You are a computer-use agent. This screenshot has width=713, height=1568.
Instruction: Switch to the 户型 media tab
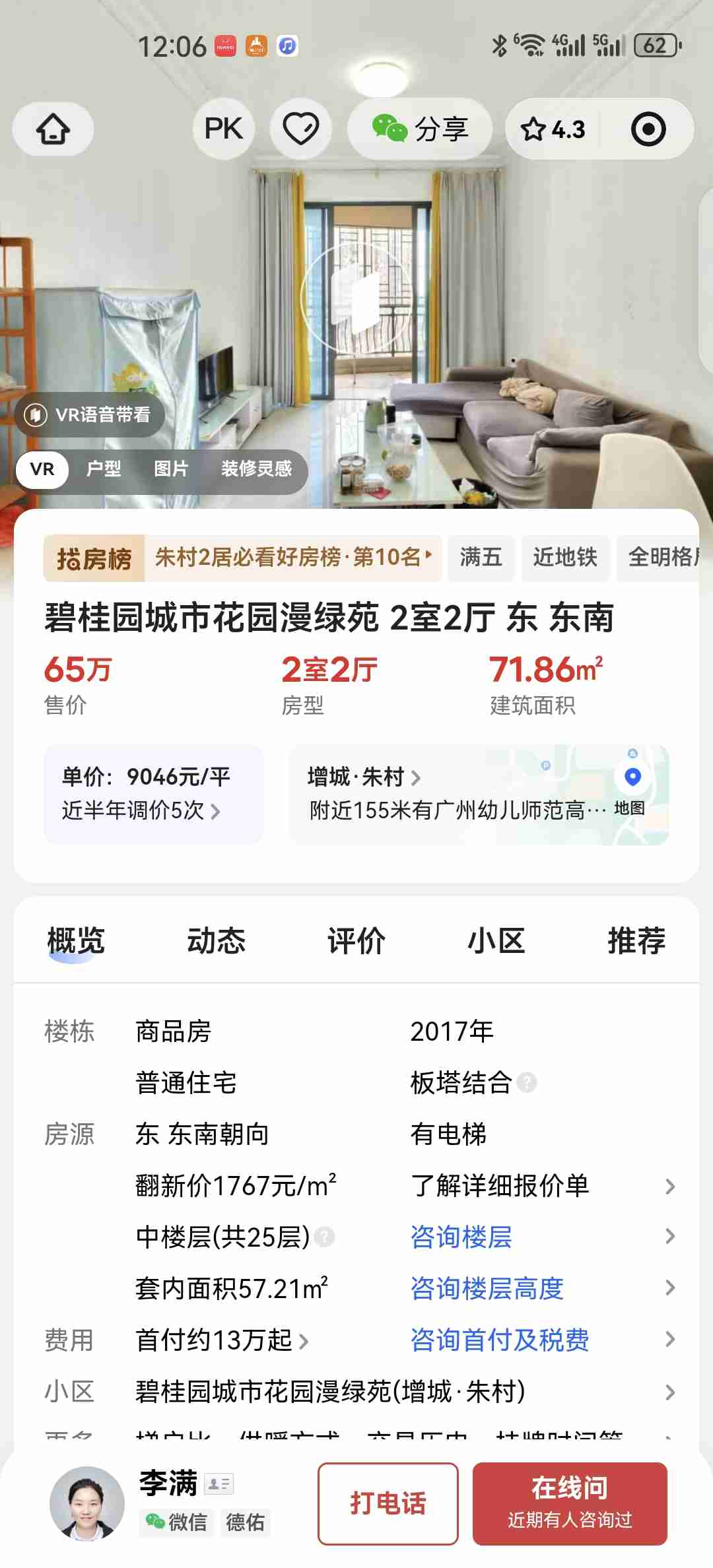coord(104,469)
